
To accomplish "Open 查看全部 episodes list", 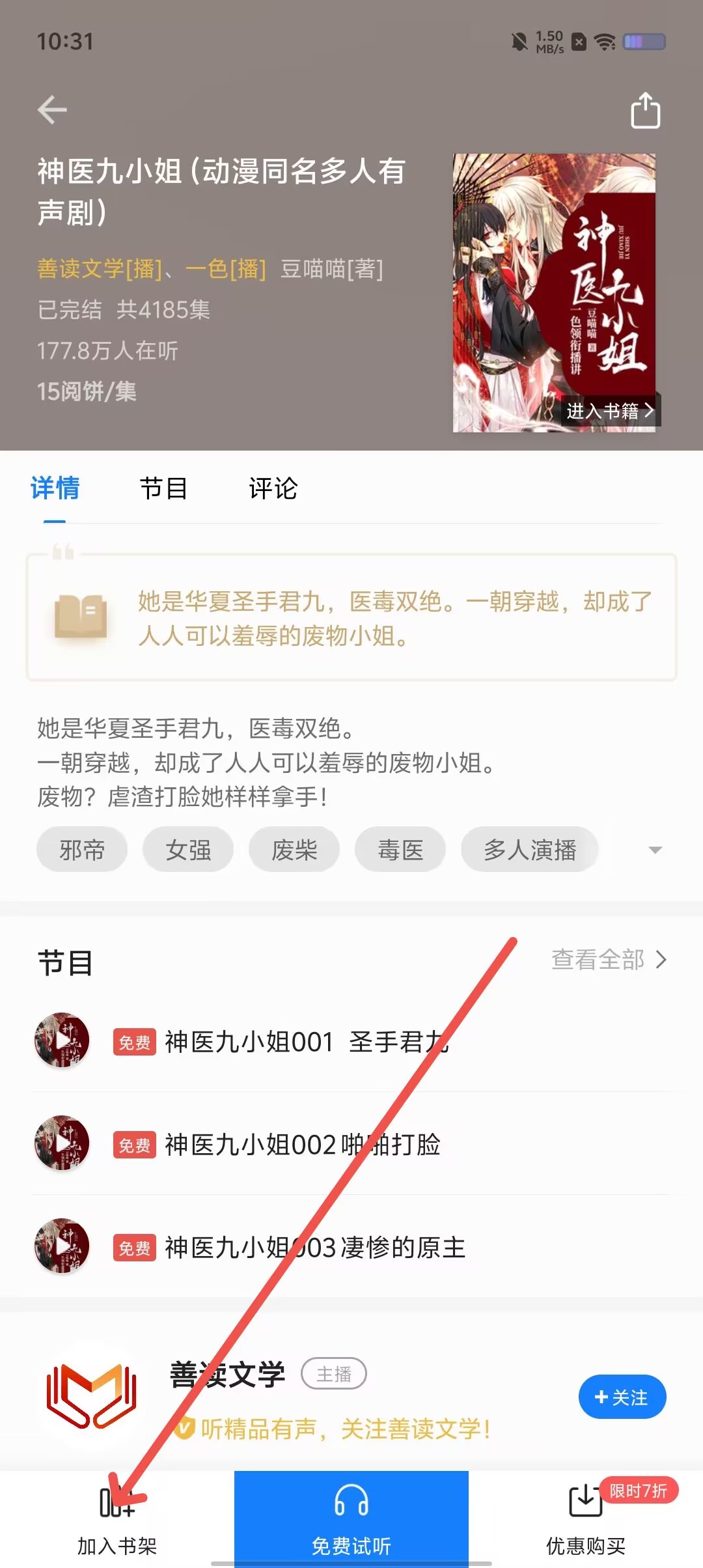I will [x=609, y=960].
